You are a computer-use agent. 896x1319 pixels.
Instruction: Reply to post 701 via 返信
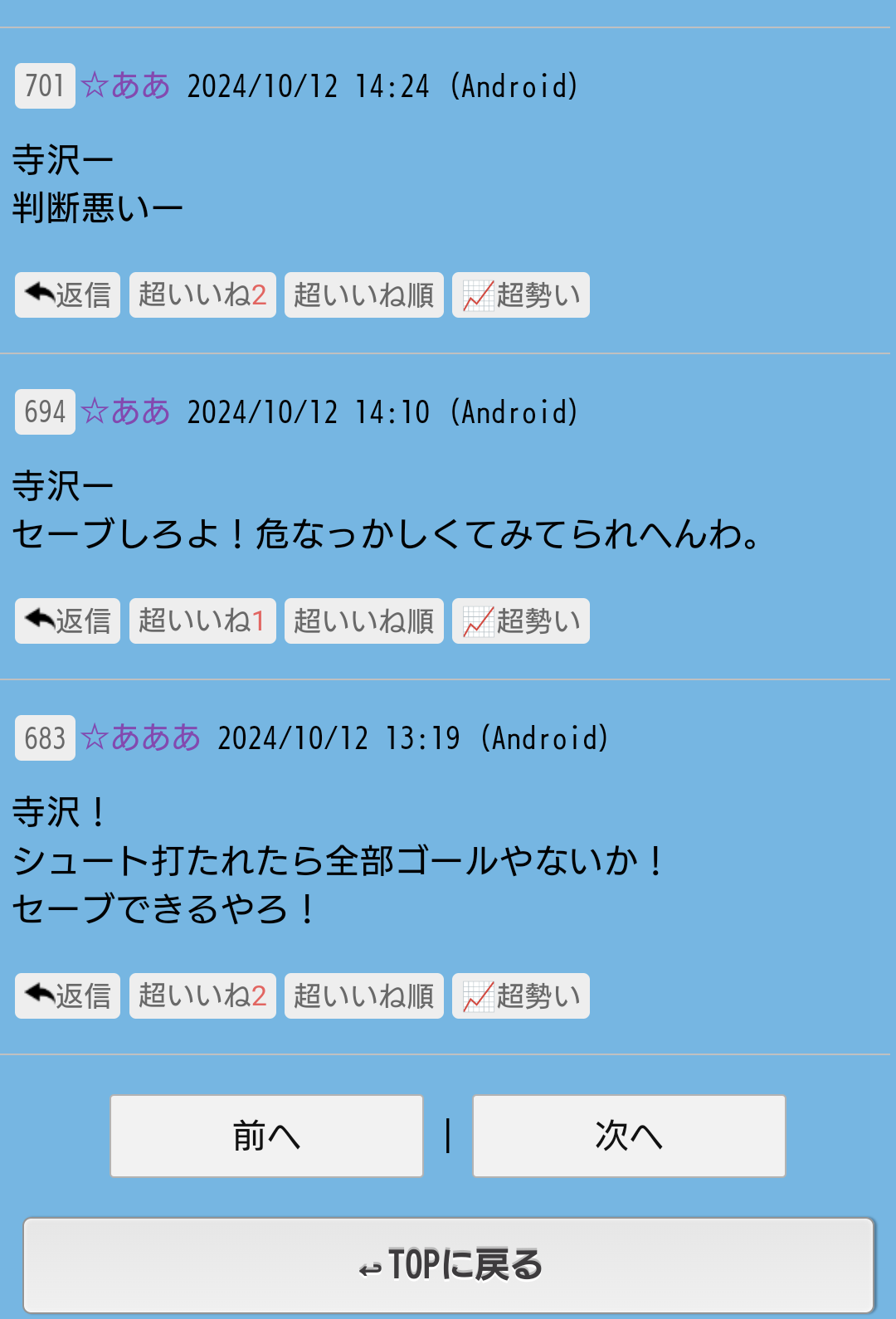pos(67,294)
